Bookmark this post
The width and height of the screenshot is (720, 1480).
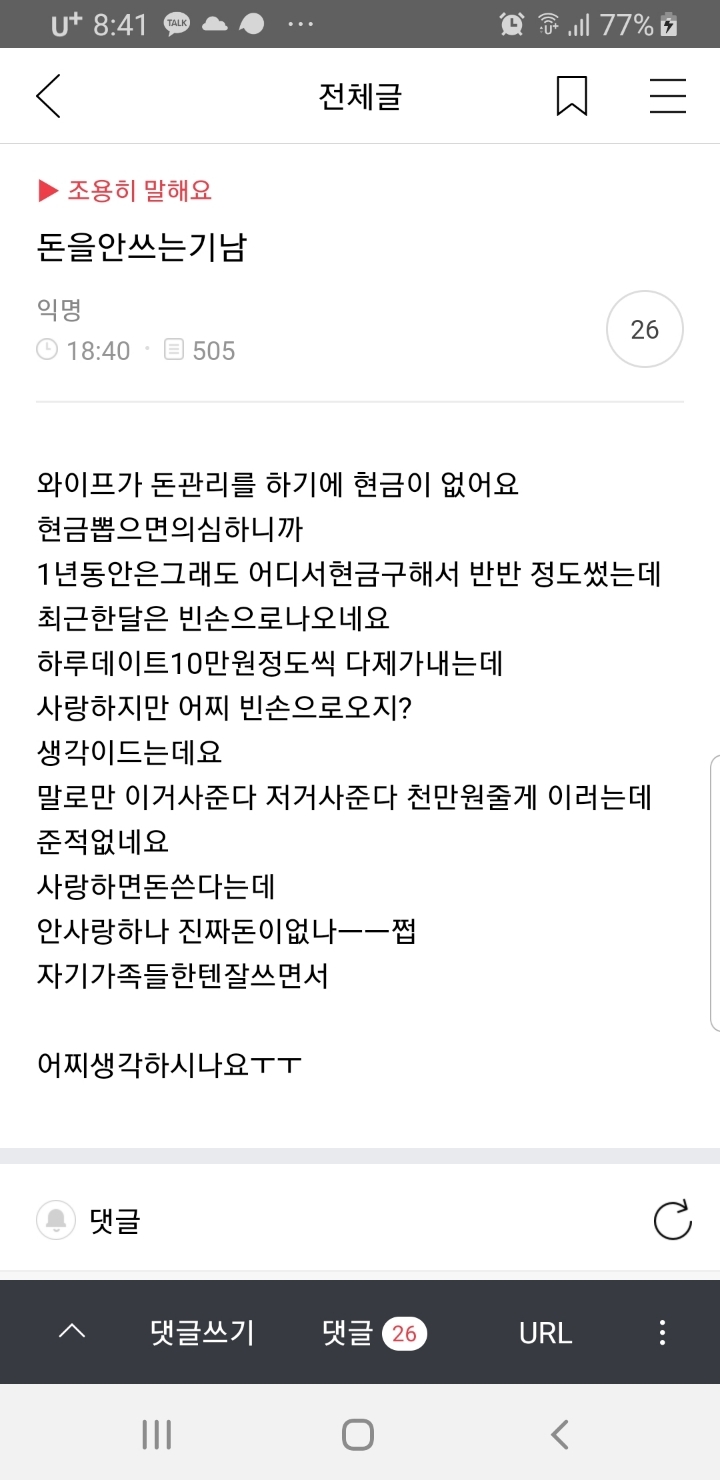(571, 96)
